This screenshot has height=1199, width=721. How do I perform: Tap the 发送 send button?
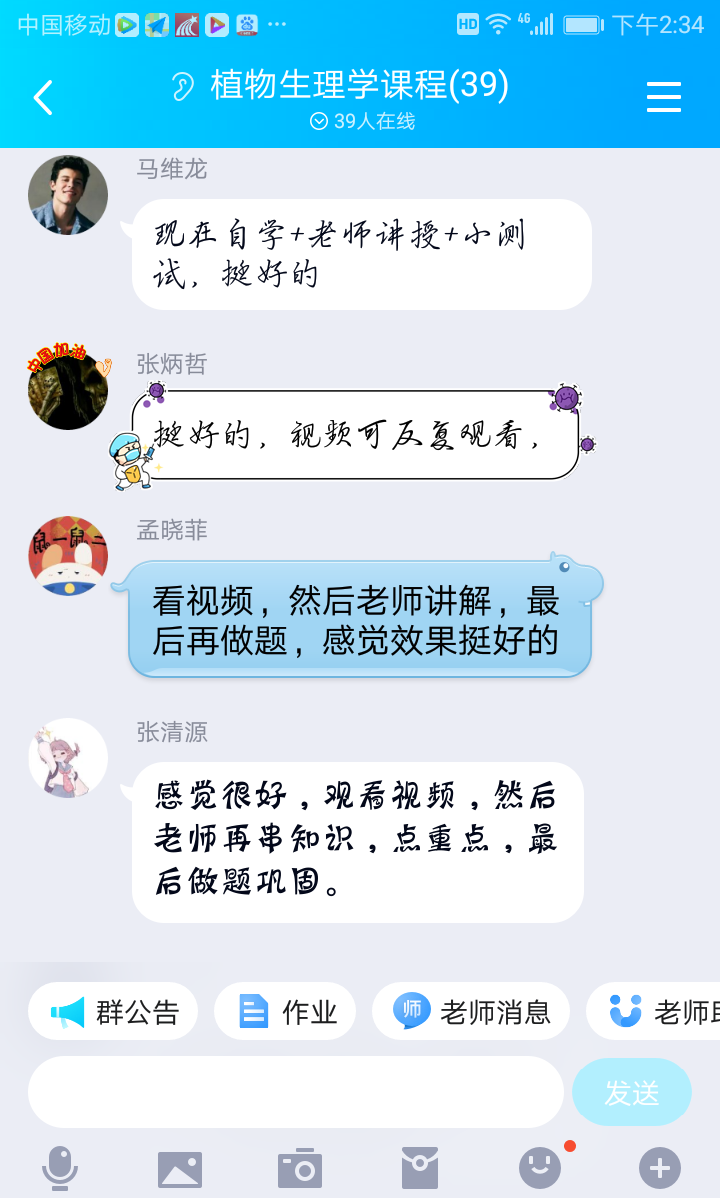631,1092
